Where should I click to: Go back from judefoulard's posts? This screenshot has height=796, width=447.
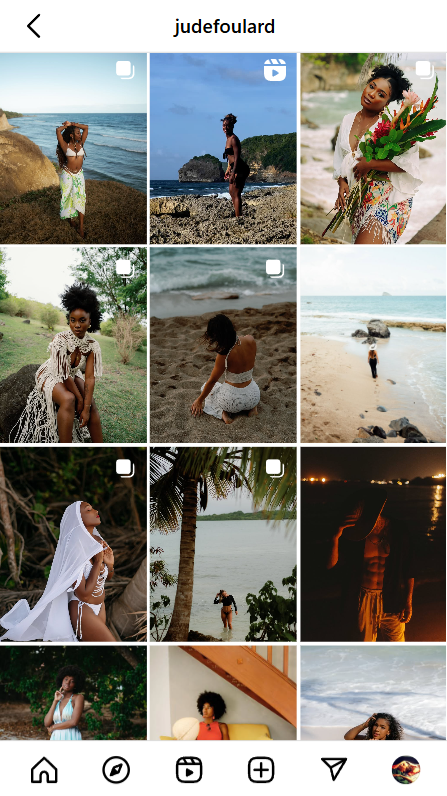[x=33, y=26]
